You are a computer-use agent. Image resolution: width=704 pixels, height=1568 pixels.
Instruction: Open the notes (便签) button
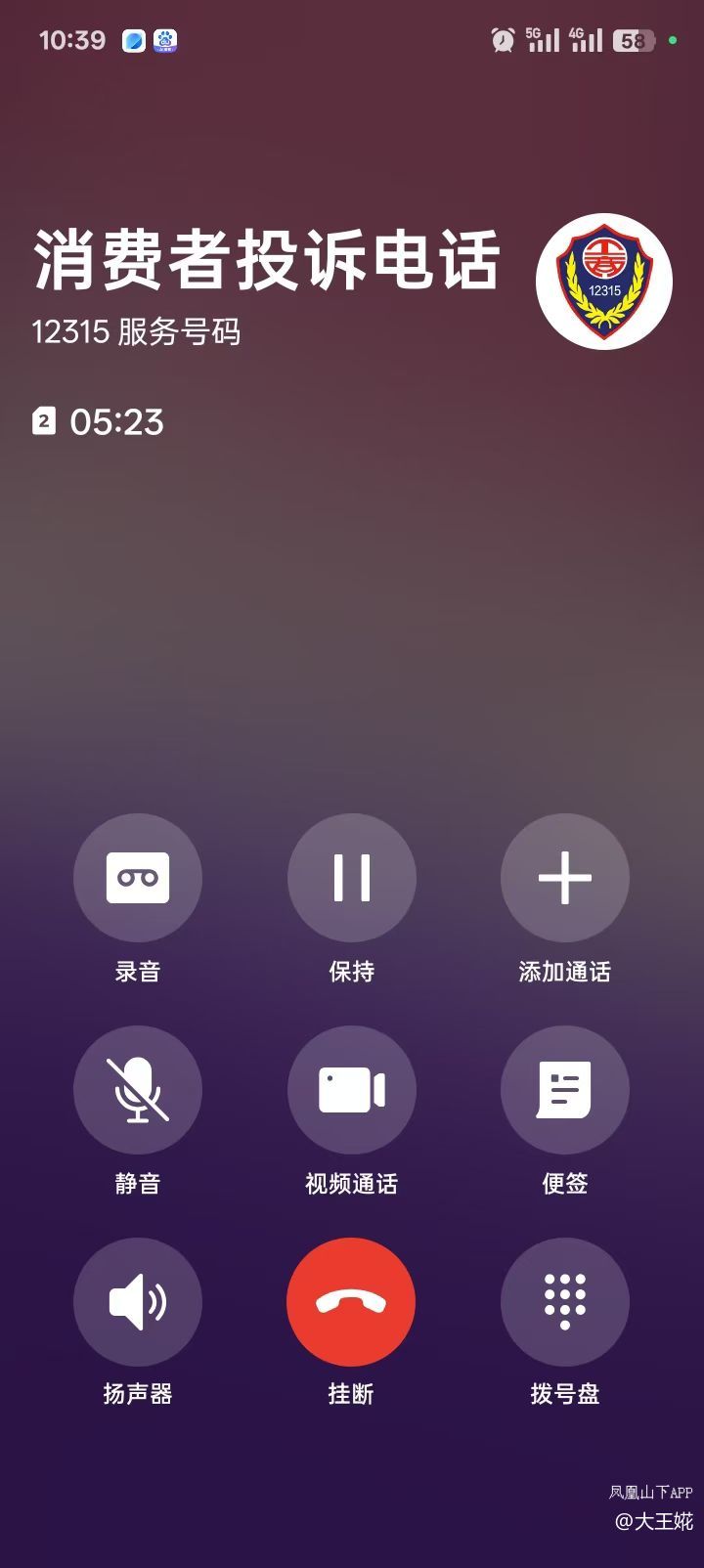tap(564, 1089)
